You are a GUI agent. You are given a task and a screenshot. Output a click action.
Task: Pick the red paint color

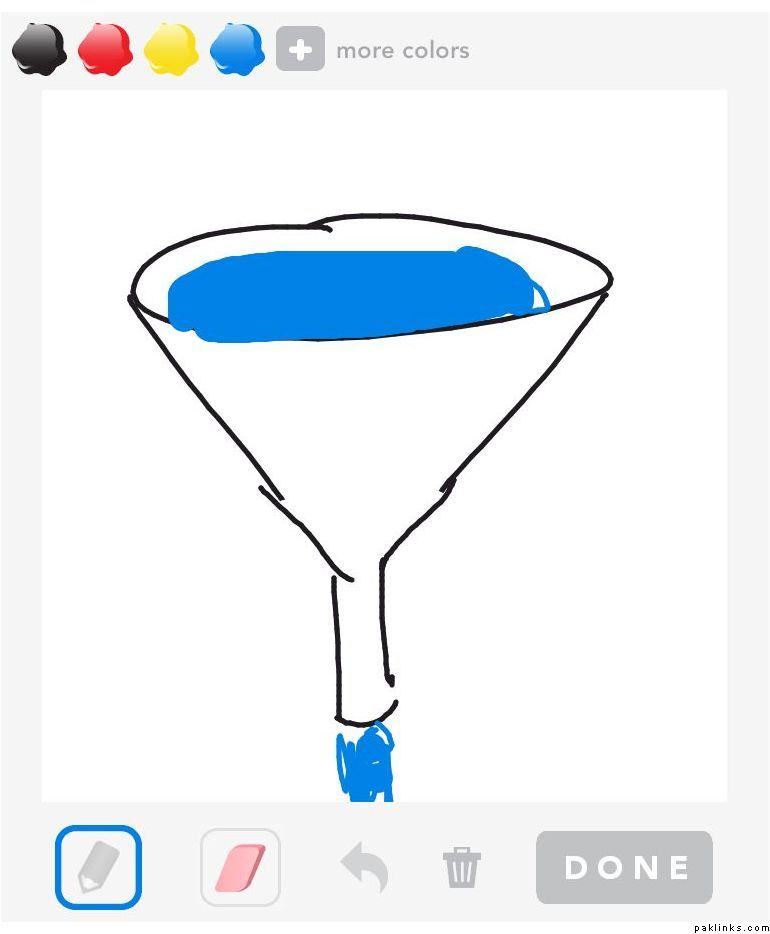pyautogui.click(x=105, y=49)
